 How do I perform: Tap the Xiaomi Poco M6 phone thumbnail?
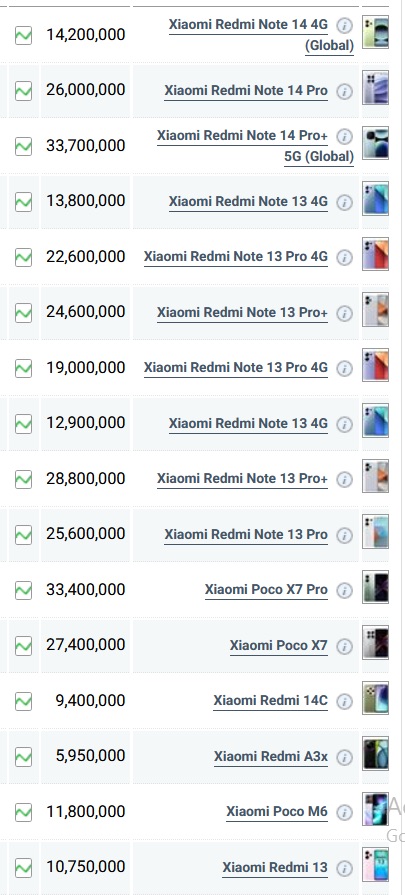(375, 809)
